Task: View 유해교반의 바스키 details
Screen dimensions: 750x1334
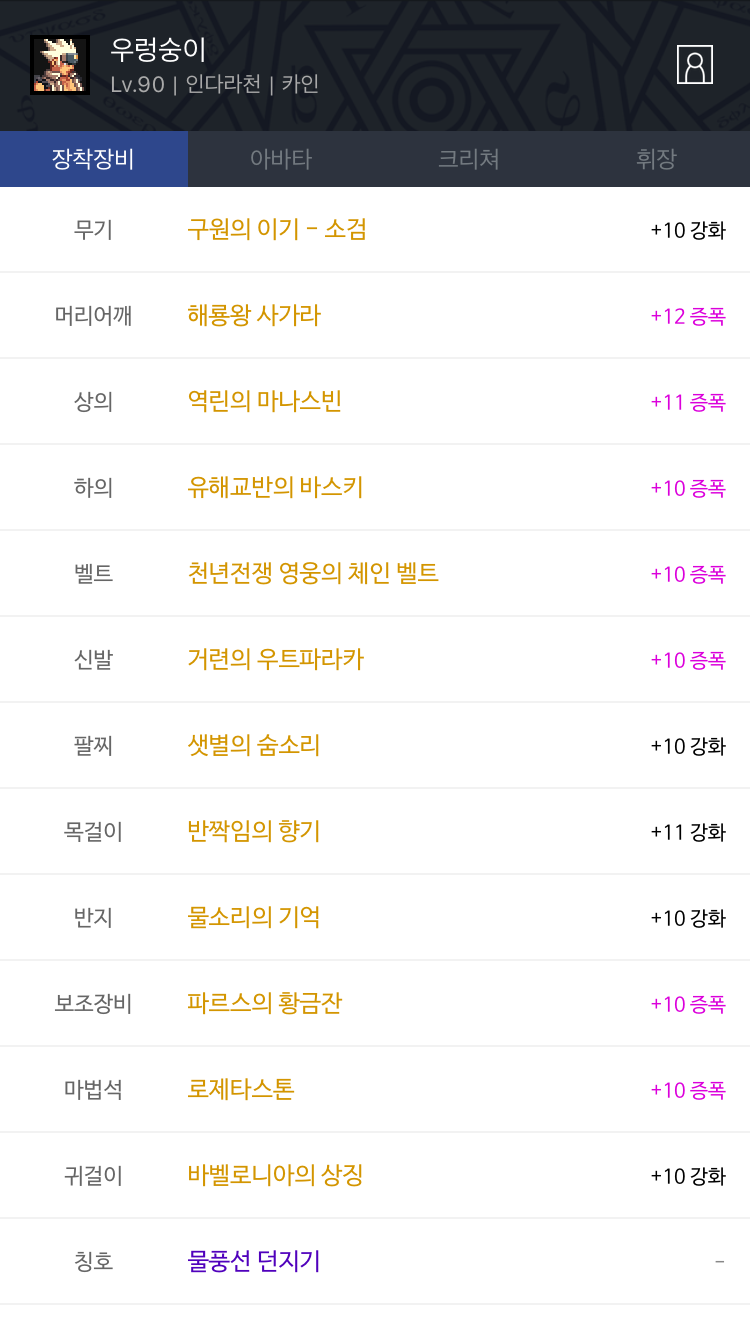Action: 275,488
